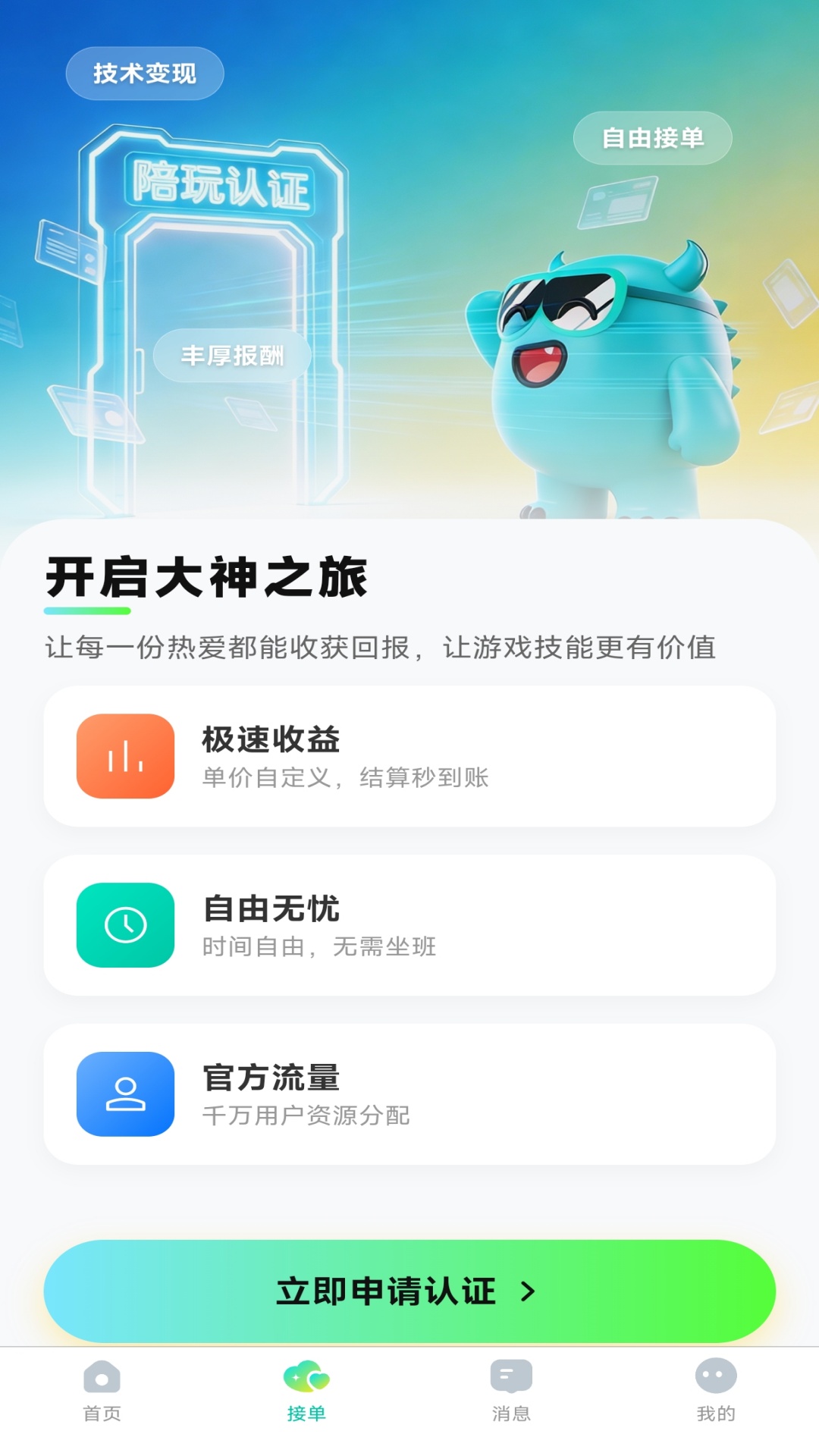Tap the 立即申请认证 button
Screen dimensions: 819x1456
point(409,1291)
